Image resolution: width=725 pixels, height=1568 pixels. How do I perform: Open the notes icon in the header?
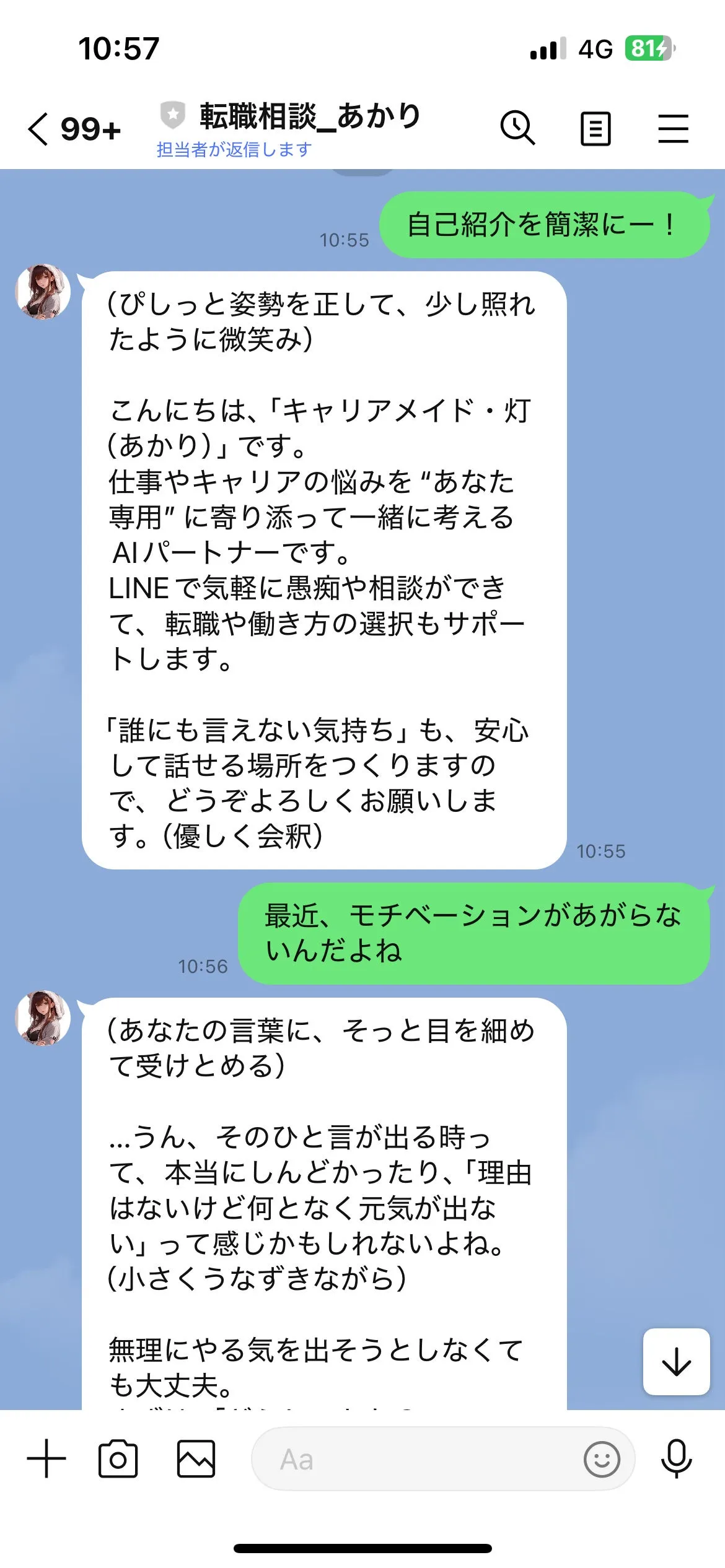[x=595, y=129]
